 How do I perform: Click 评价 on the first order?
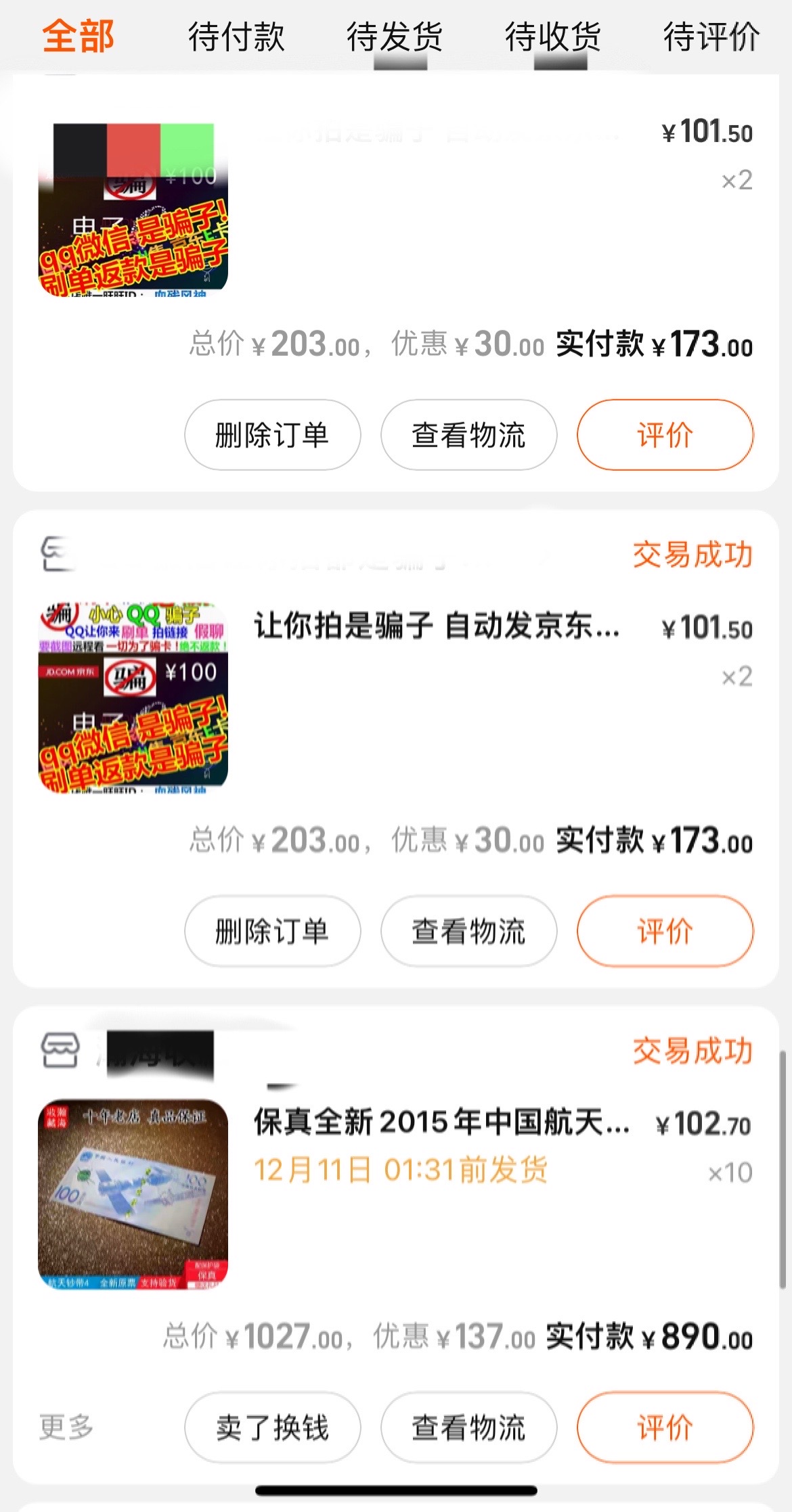(x=665, y=436)
